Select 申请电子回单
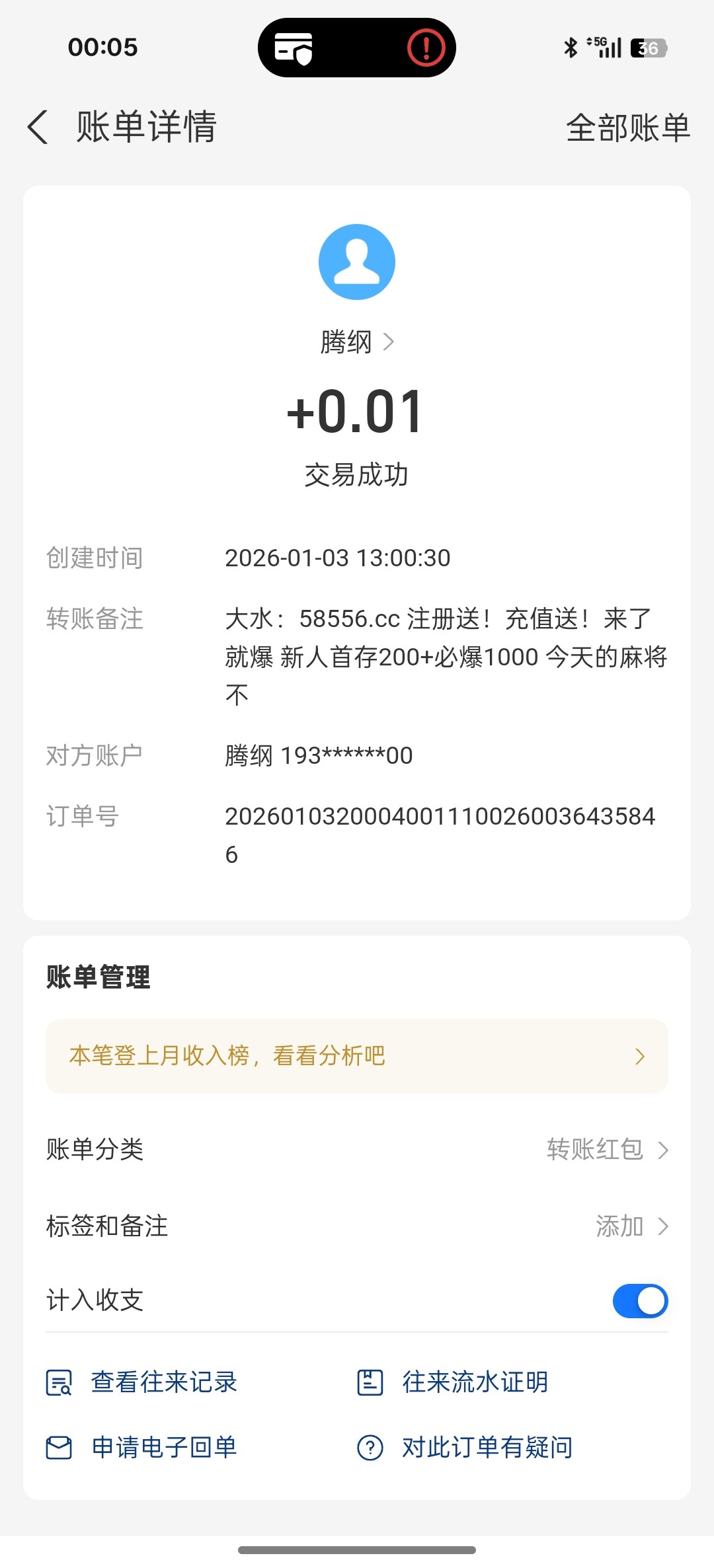Viewport: 714px width, 1568px height. [142, 1448]
